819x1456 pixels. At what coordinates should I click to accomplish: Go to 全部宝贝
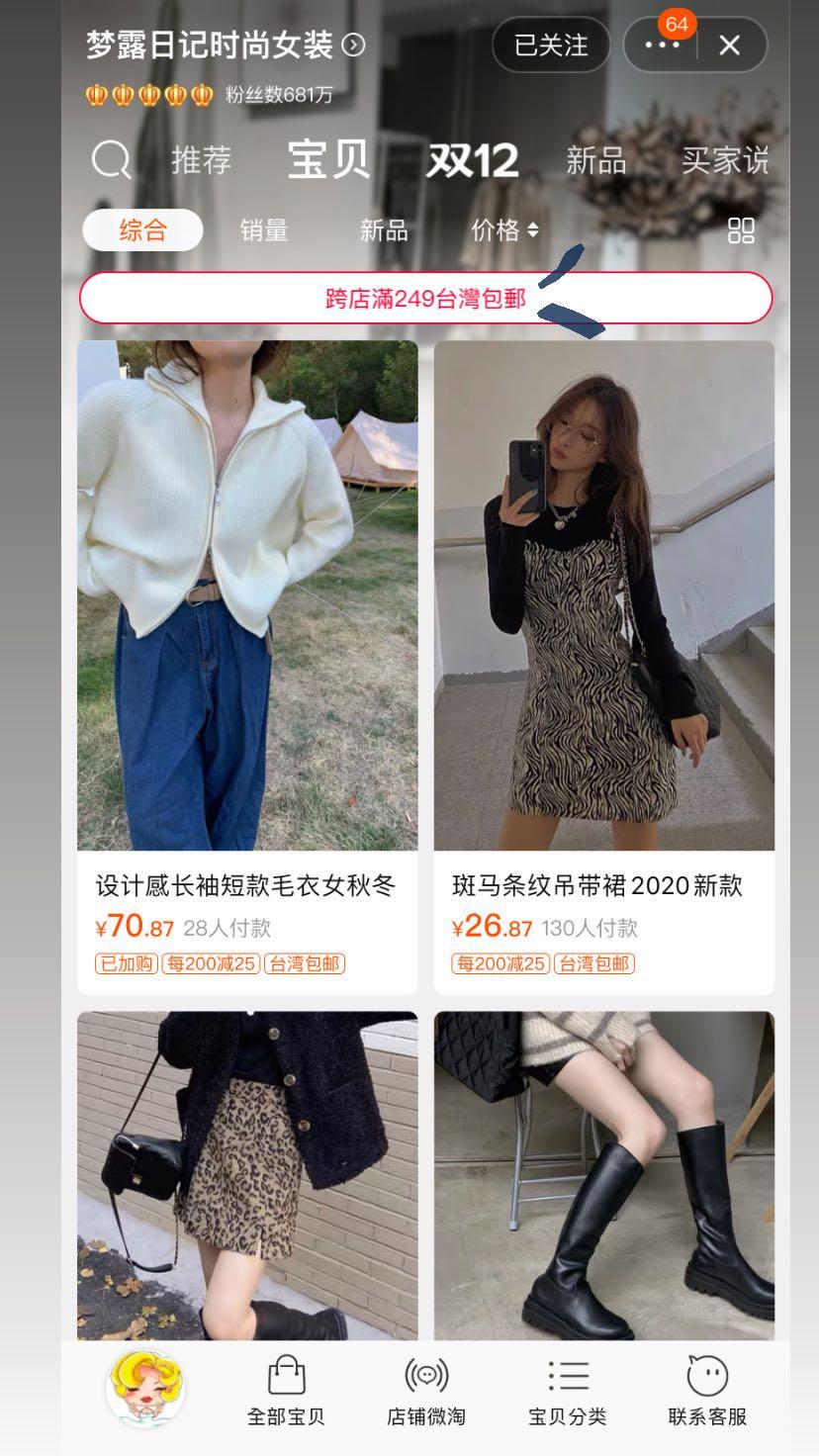(286, 1392)
